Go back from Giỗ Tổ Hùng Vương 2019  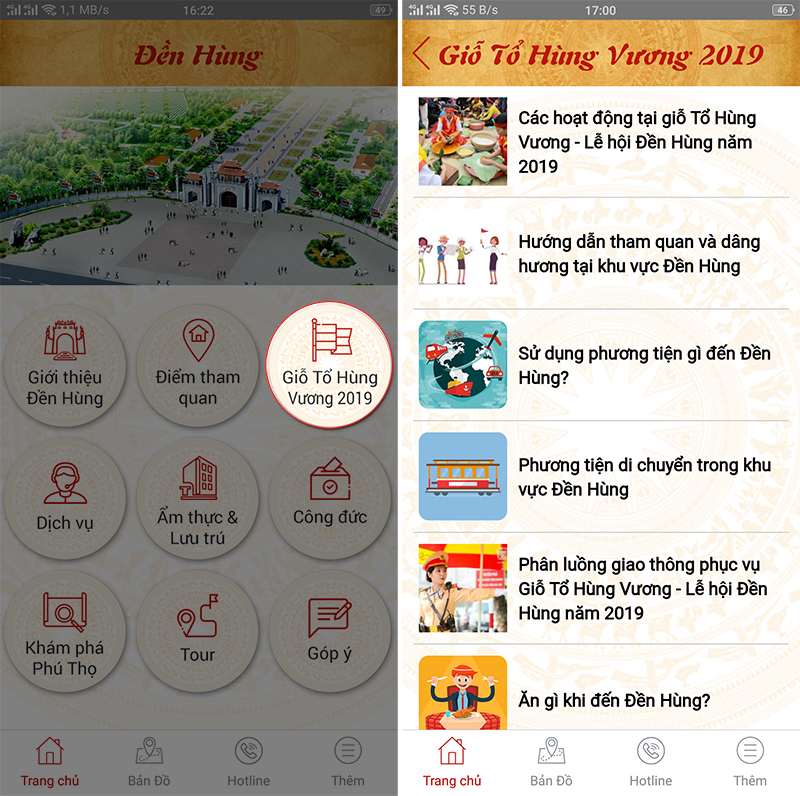421,53
